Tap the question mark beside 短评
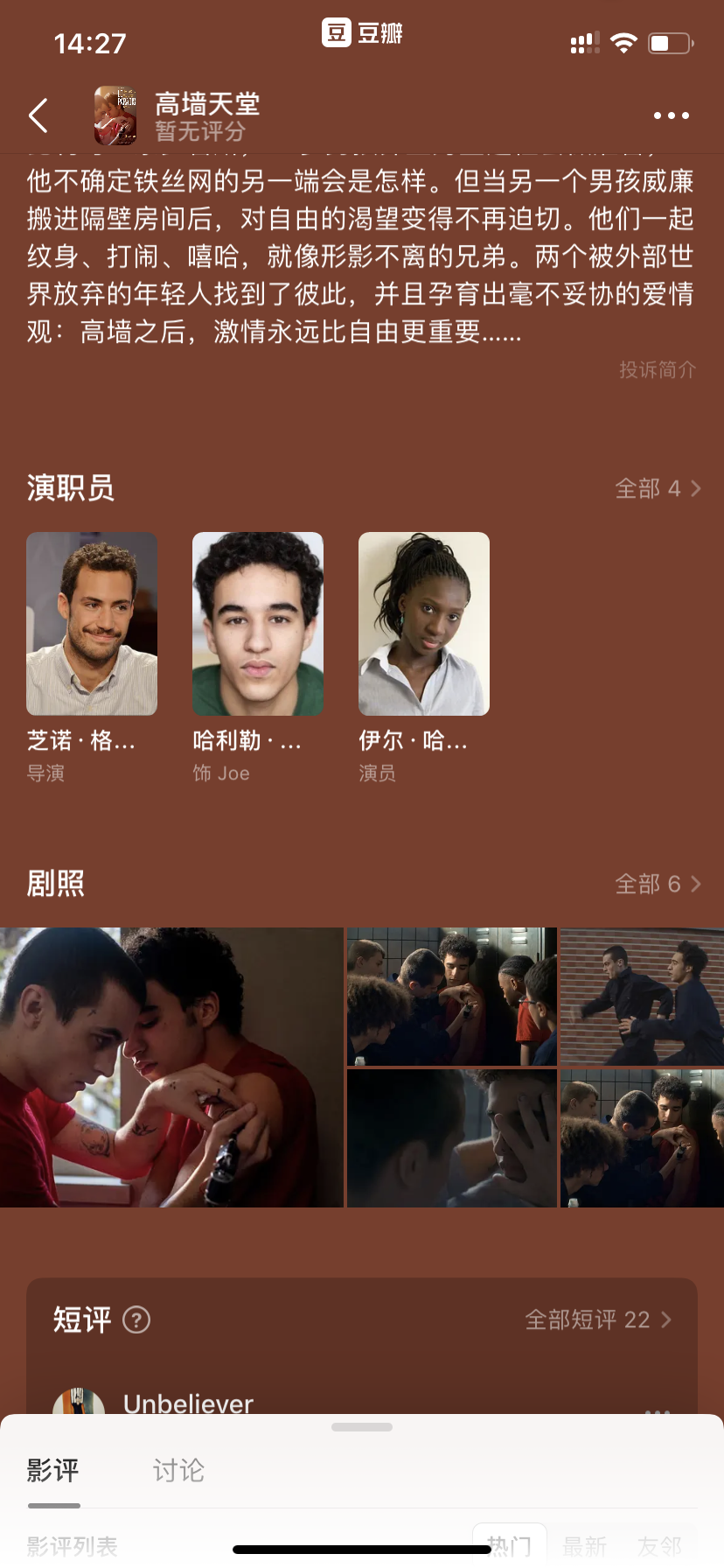The height and width of the screenshot is (1568, 724). pos(136,1319)
